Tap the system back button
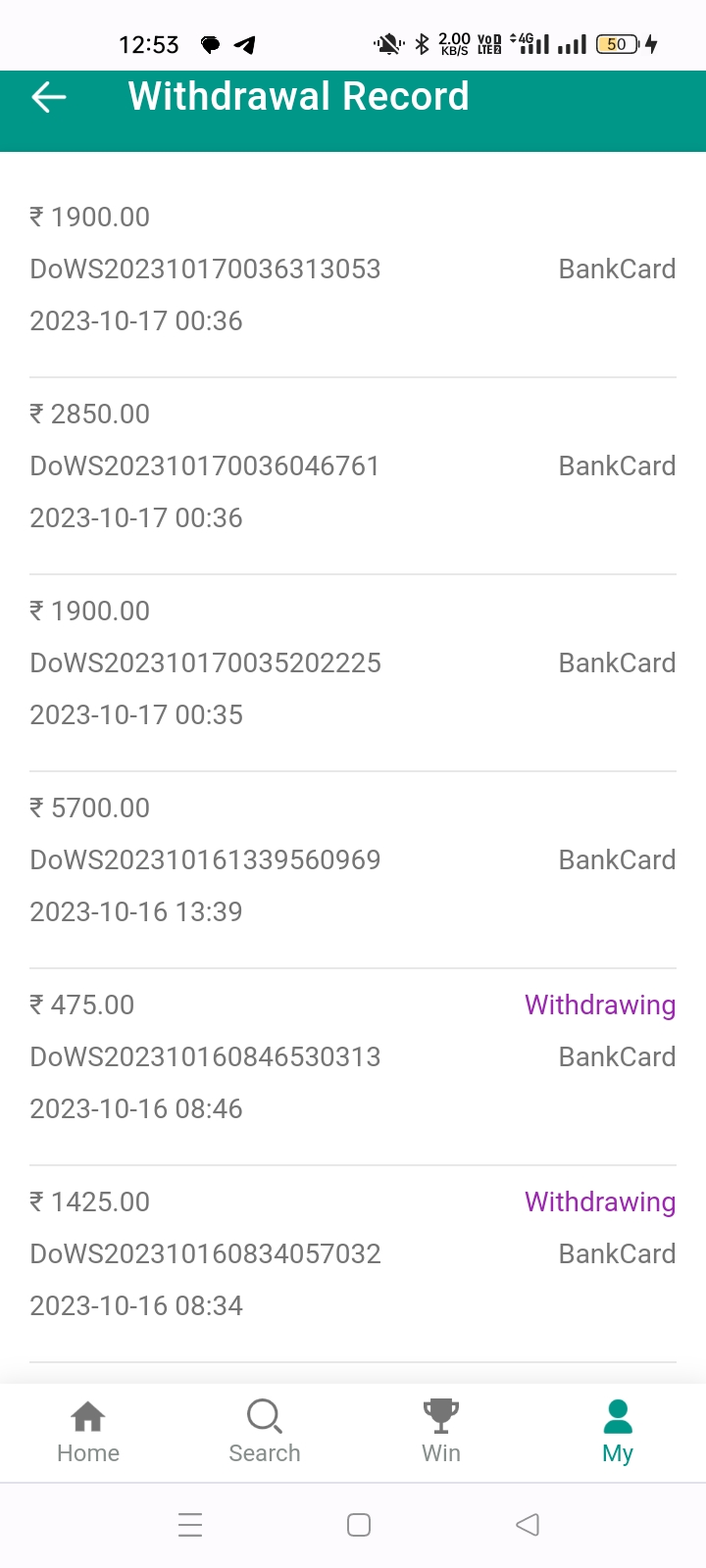706x1568 pixels. (x=528, y=1525)
